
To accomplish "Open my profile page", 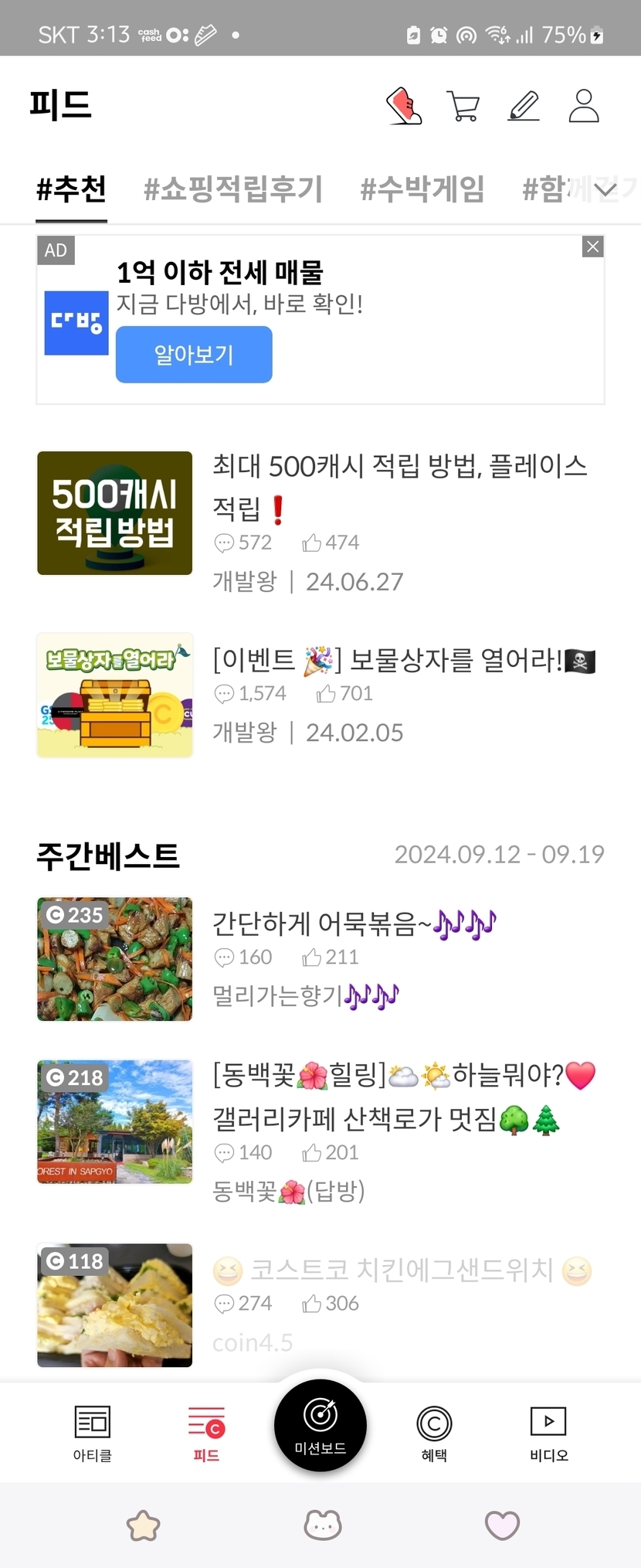I will [x=584, y=106].
